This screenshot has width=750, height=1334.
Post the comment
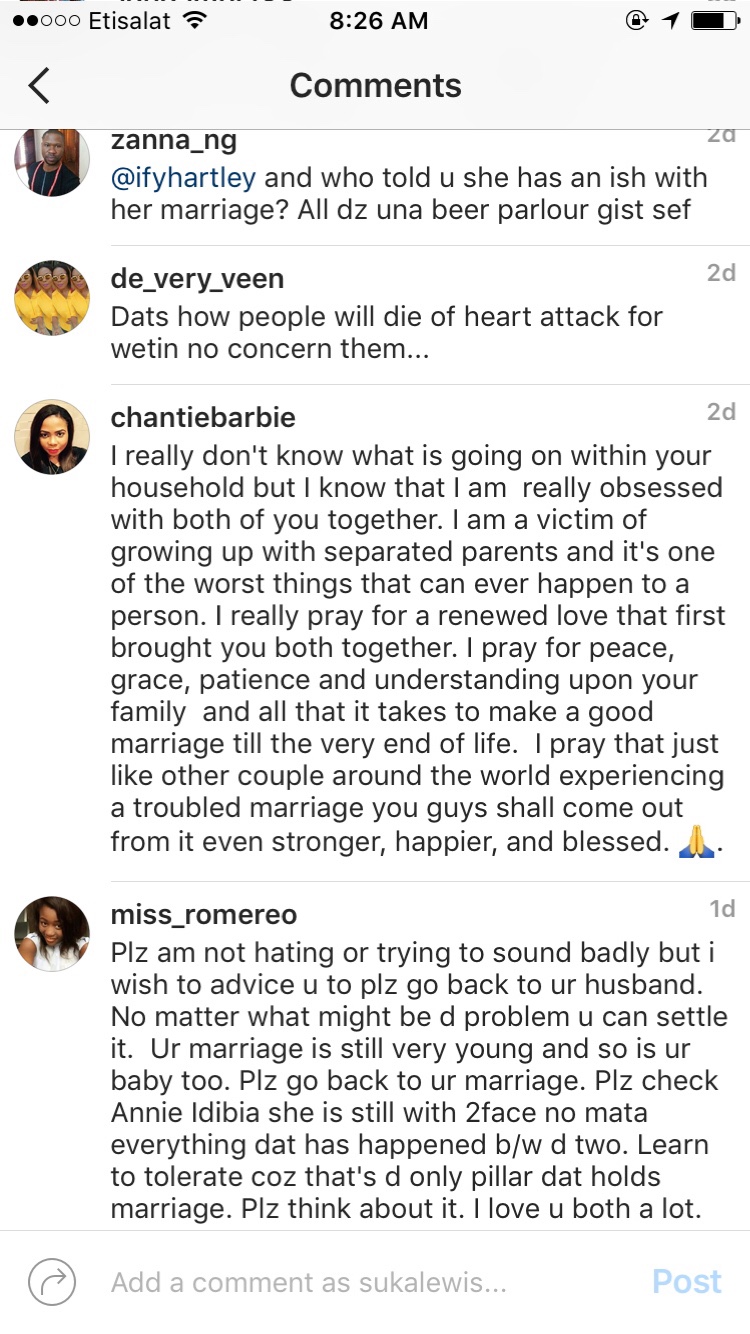tap(687, 1282)
